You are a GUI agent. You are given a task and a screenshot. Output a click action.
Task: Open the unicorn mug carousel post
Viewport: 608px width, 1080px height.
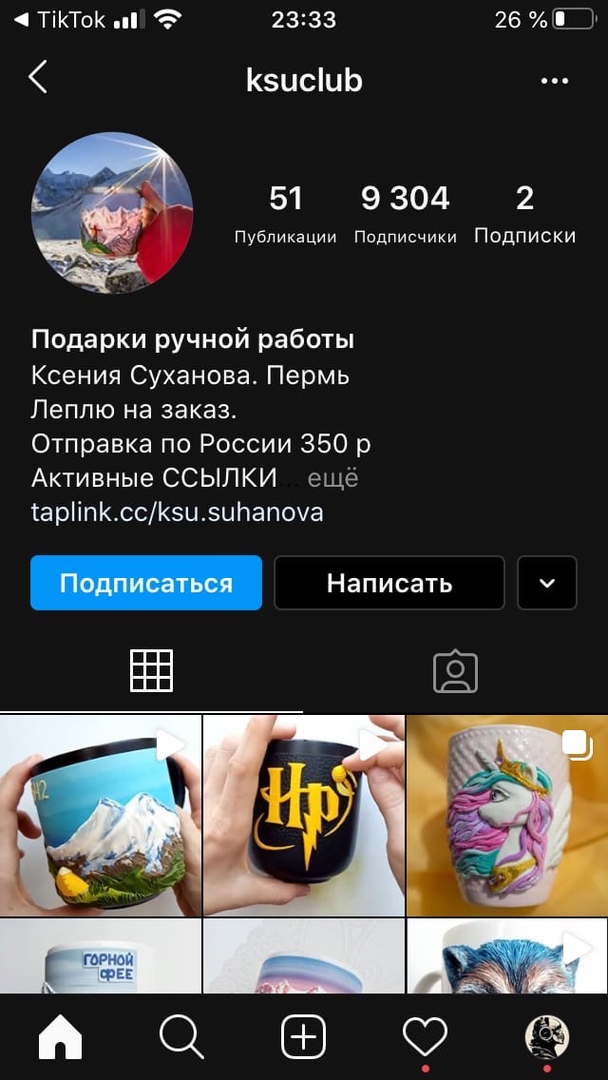[507, 815]
